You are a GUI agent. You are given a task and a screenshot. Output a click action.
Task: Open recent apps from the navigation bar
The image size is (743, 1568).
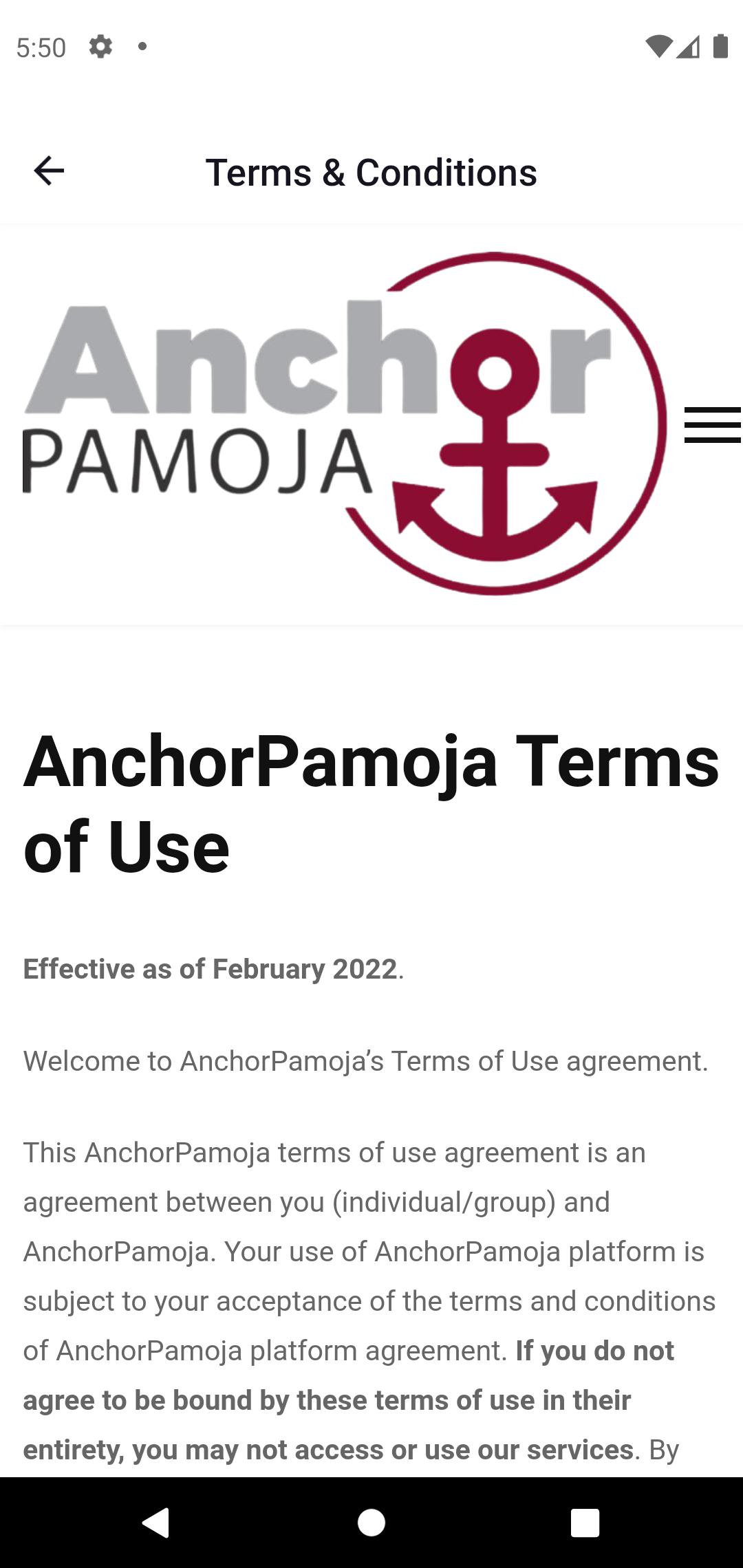(585, 1522)
